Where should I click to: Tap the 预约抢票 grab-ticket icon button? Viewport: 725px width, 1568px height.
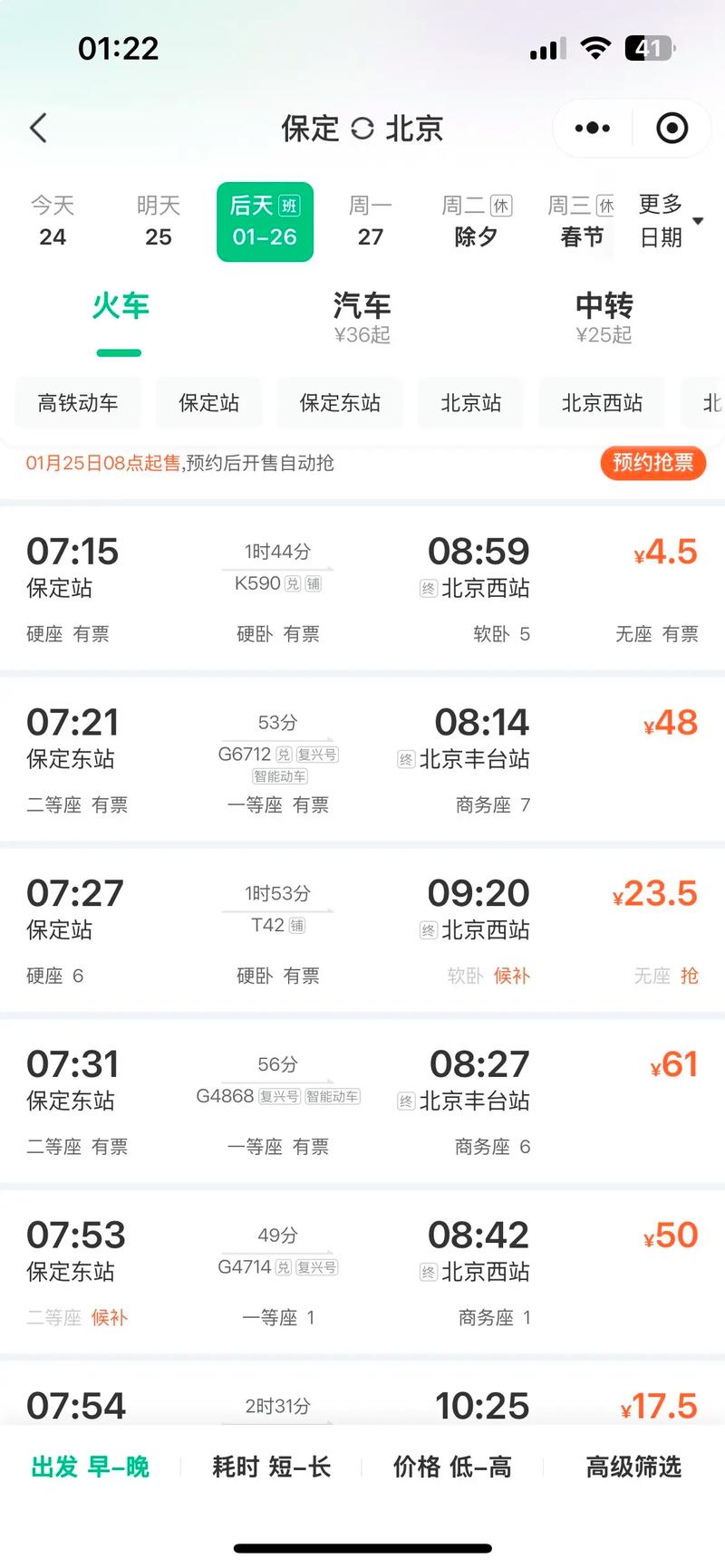click(652, 463)
